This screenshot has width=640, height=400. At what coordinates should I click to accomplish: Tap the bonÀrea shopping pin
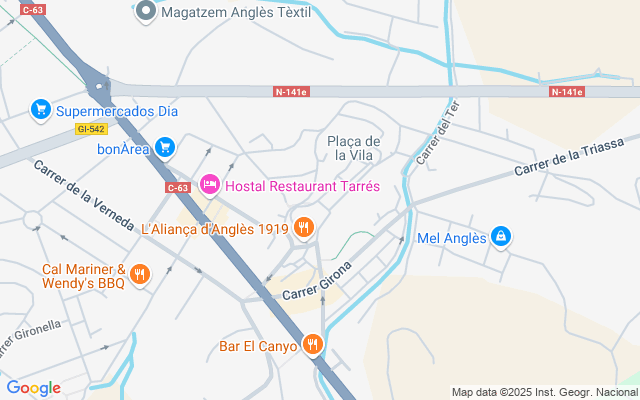[166, 148]
